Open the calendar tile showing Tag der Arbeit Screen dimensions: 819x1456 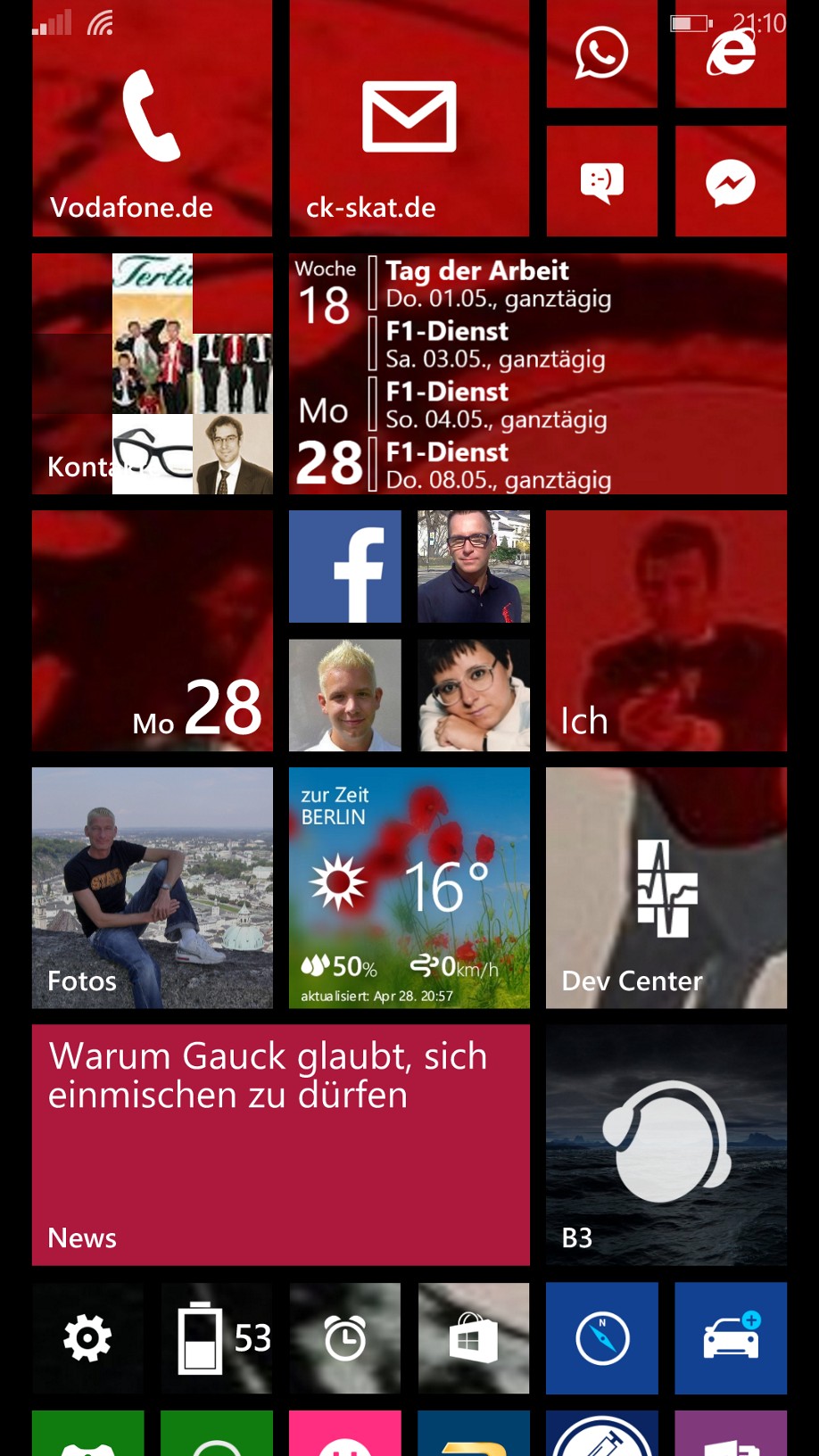[537, 374]
